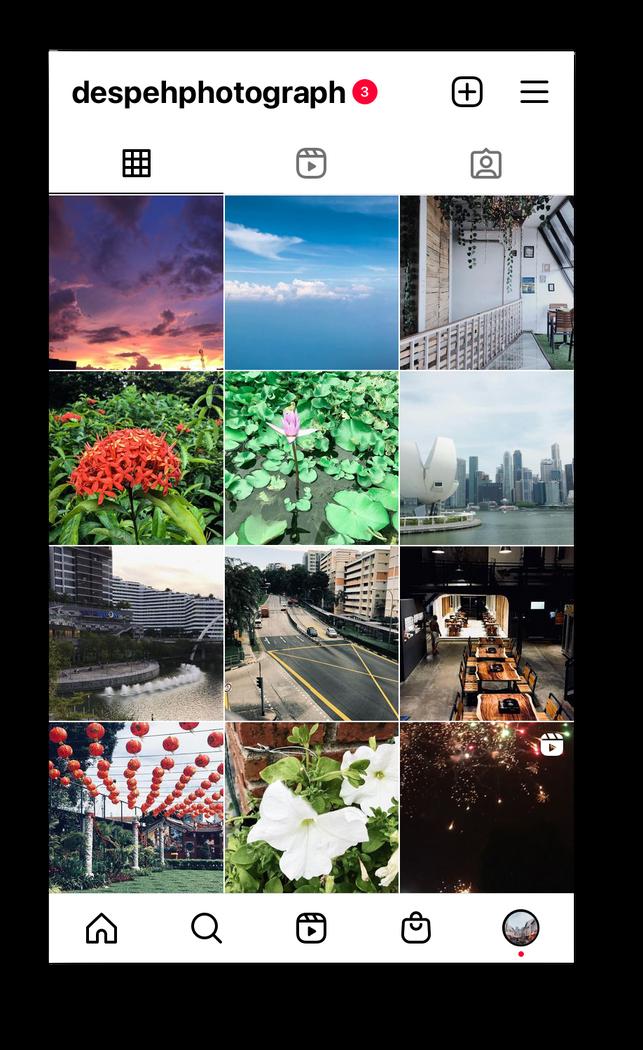
Task: Open the Singapore skyline photo
Action: 487,458
